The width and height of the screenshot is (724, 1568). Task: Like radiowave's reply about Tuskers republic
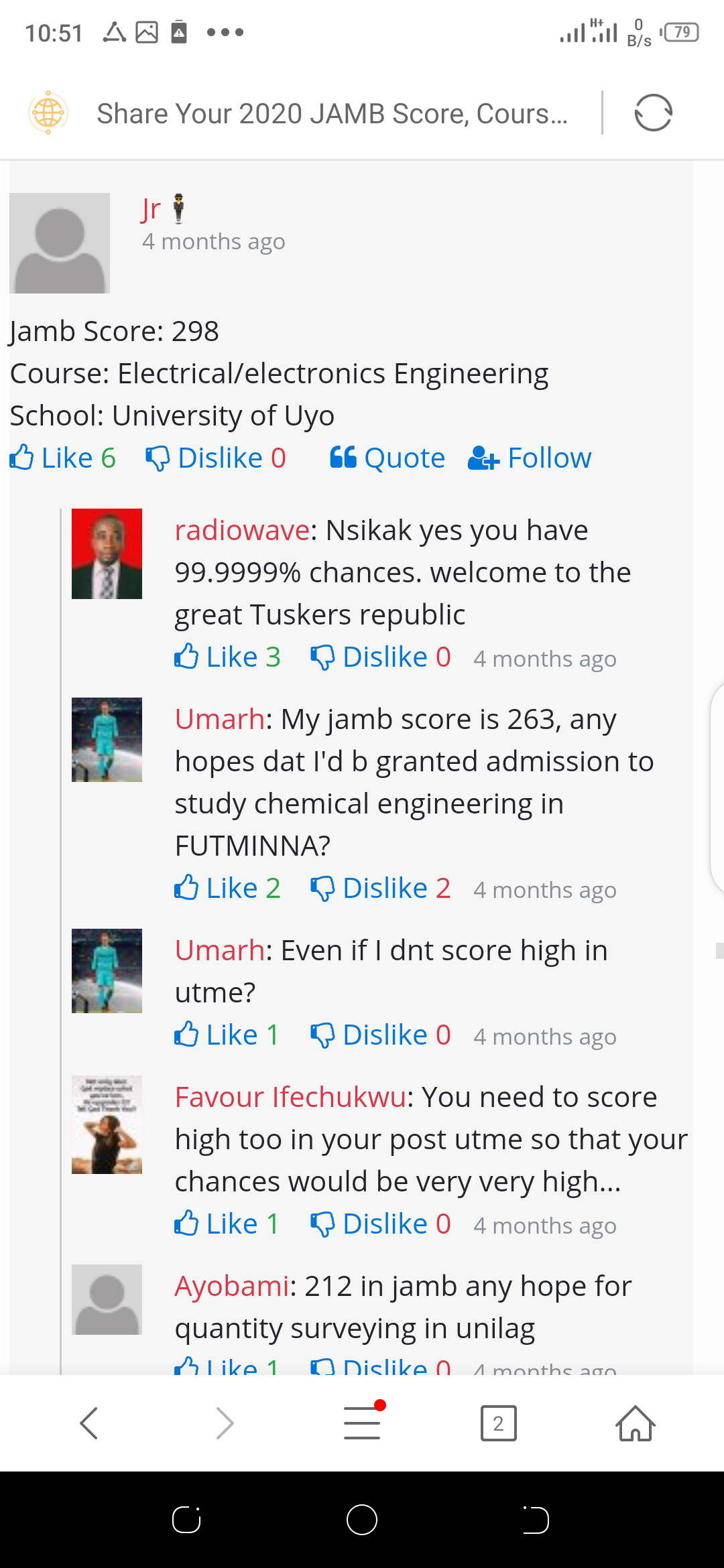227,657
